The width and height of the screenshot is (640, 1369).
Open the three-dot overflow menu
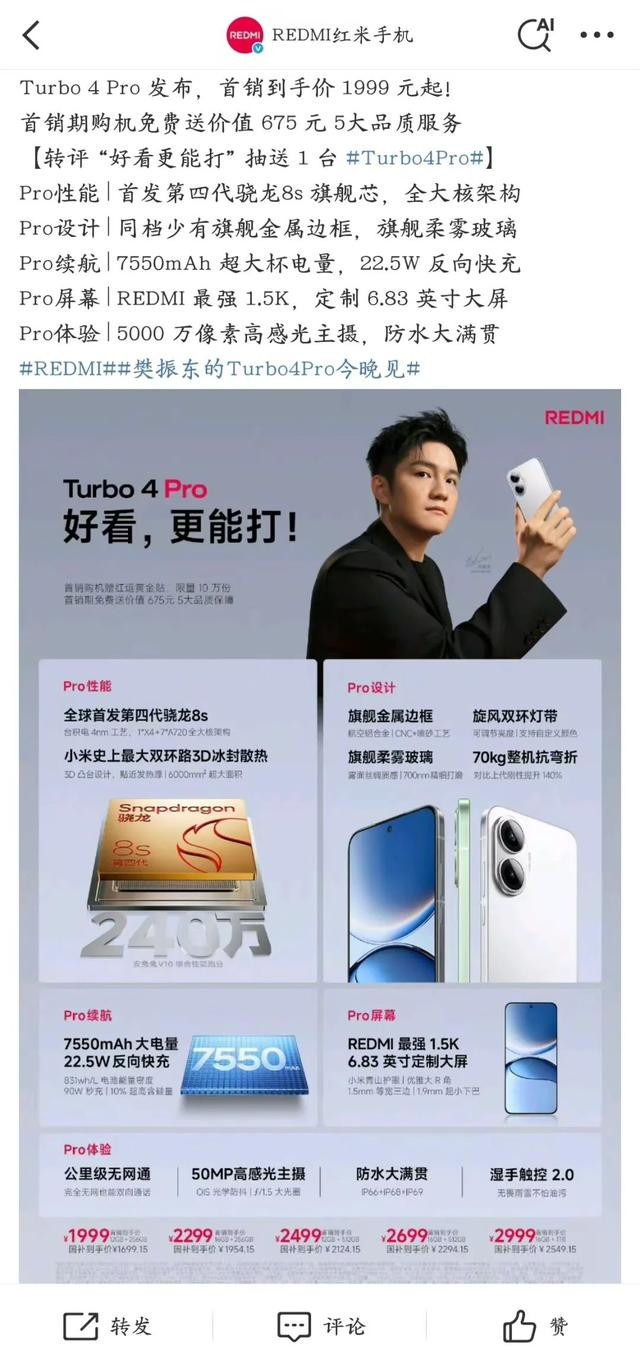point(597,35)
